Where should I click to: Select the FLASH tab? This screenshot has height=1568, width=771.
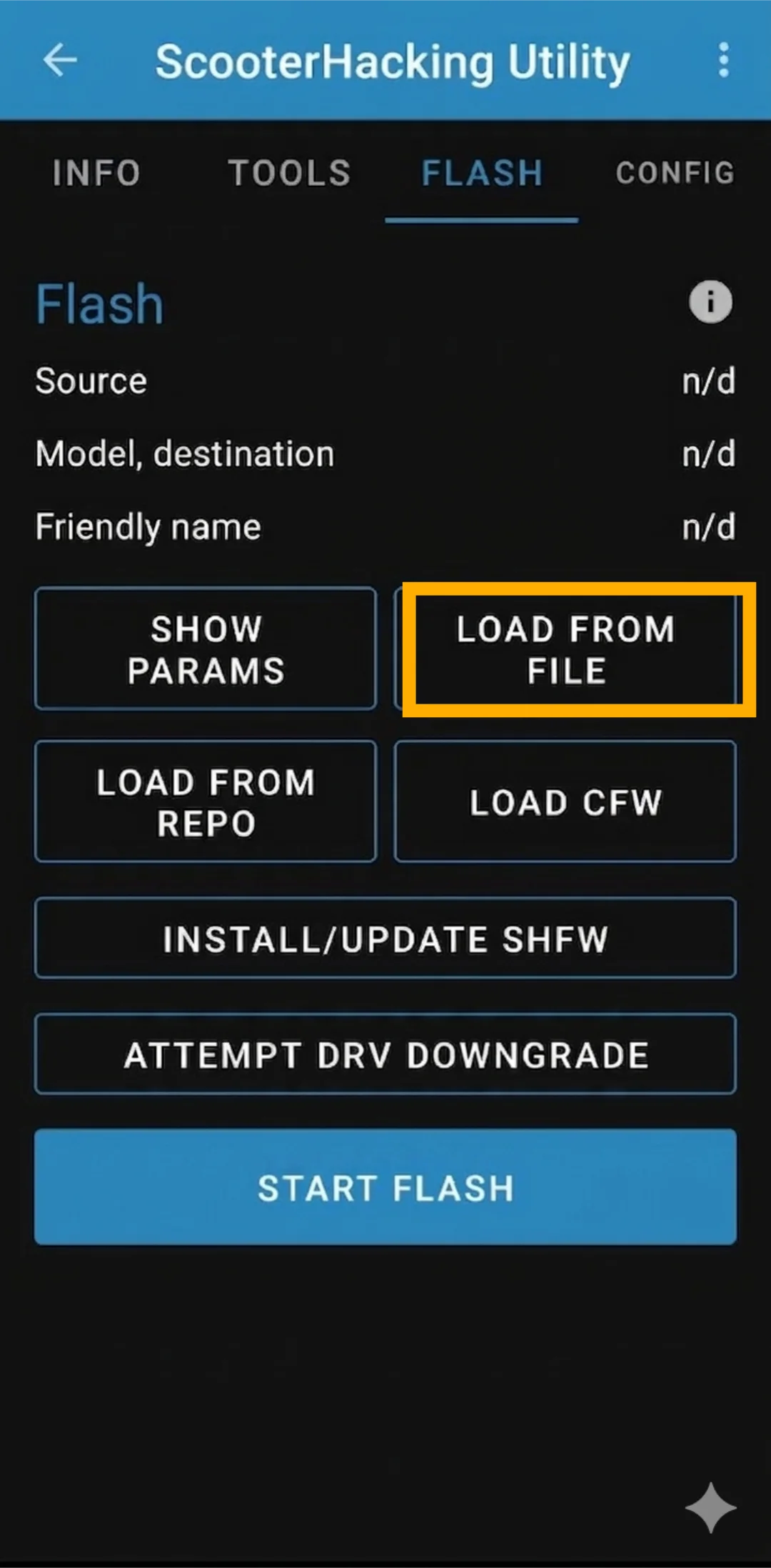click(482, 173)
